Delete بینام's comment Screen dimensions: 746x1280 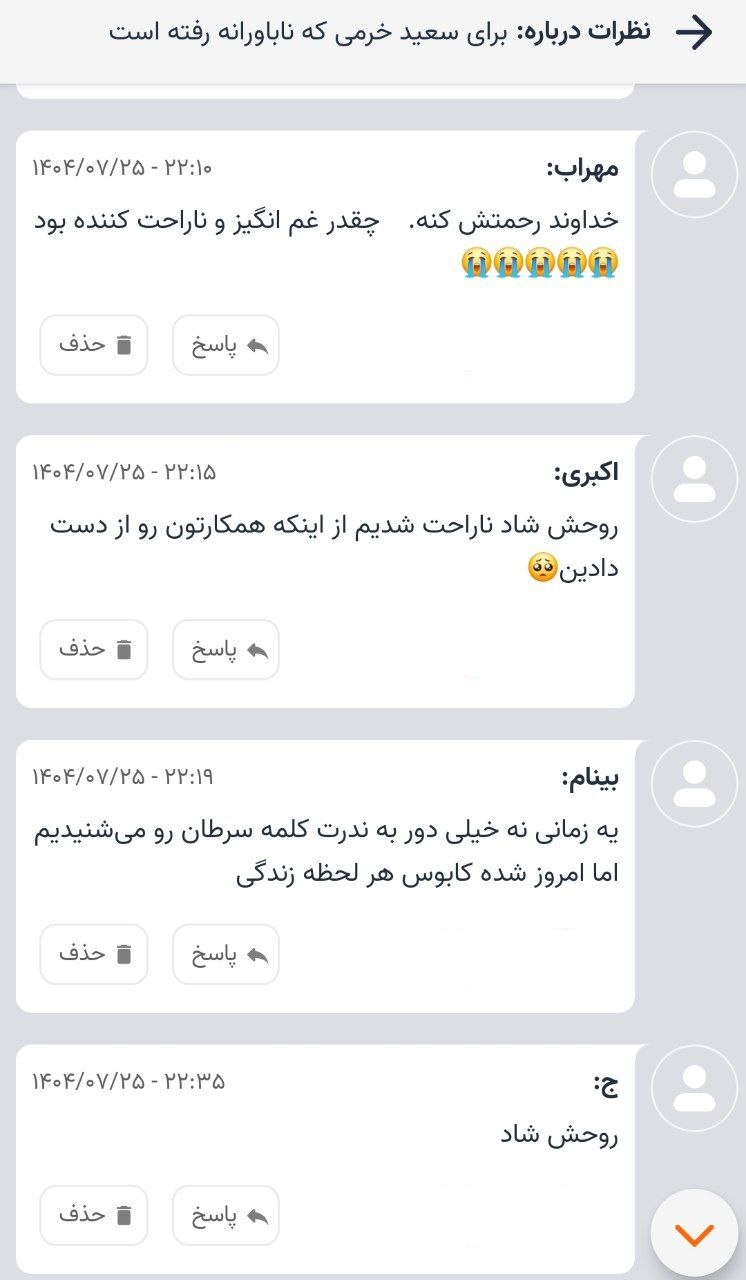(x=94, y=954)
